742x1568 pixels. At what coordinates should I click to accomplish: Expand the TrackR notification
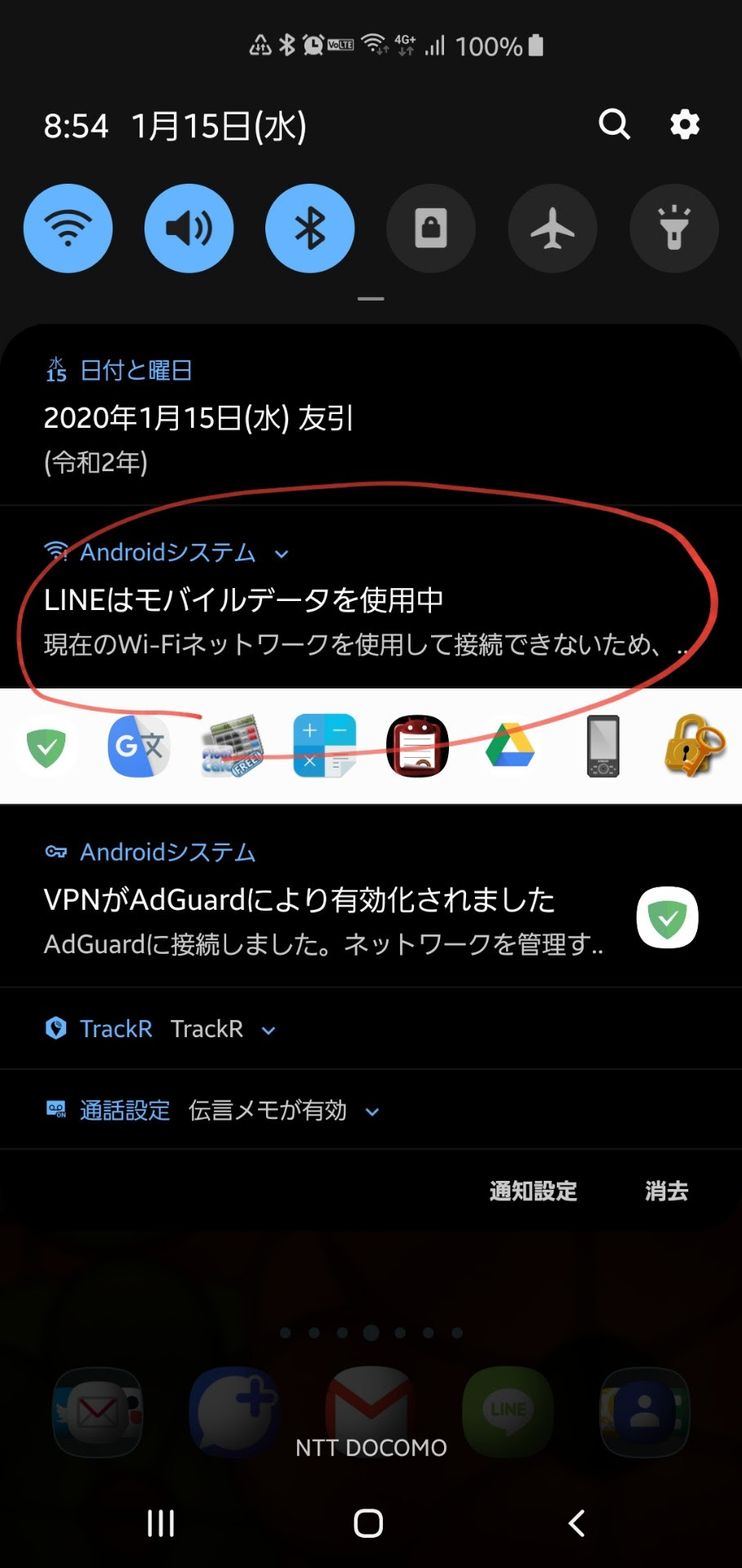coord(269,1030)
